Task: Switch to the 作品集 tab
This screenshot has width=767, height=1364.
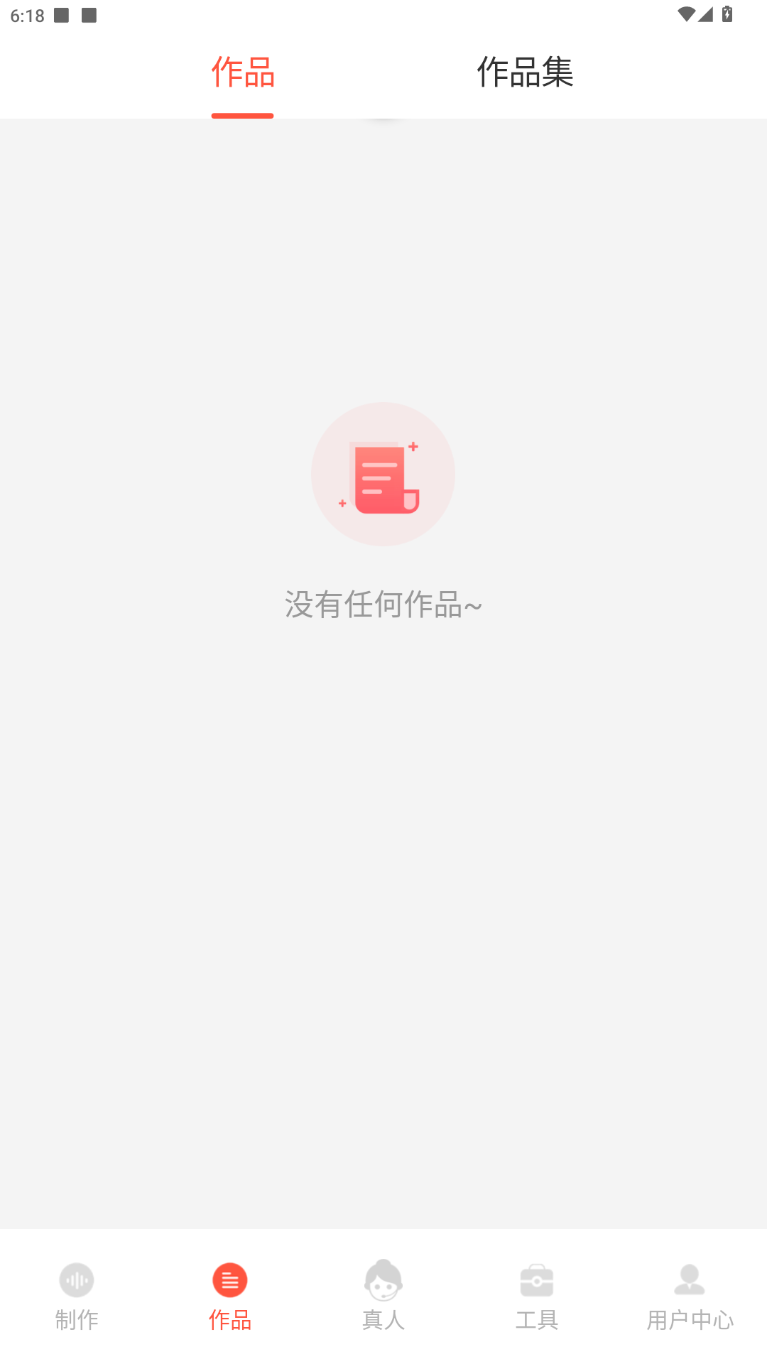Action: pos(524,73)
